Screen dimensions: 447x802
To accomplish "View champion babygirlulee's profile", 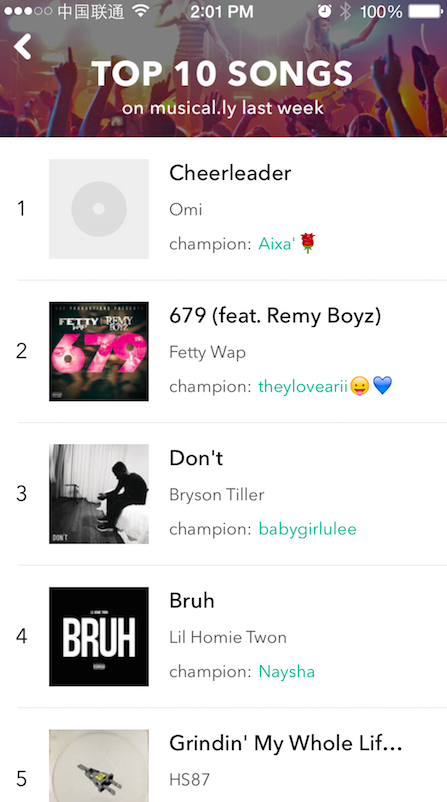I will (x=307, y=529).
